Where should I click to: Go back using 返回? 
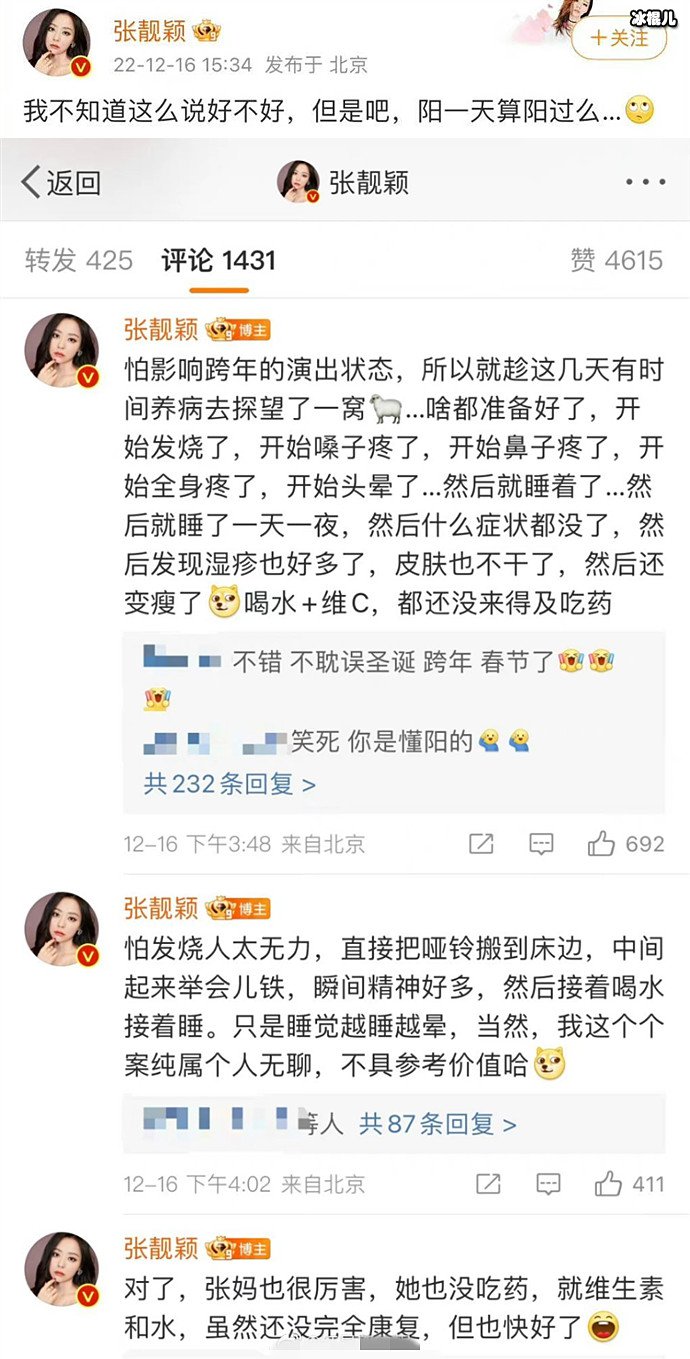62,183
